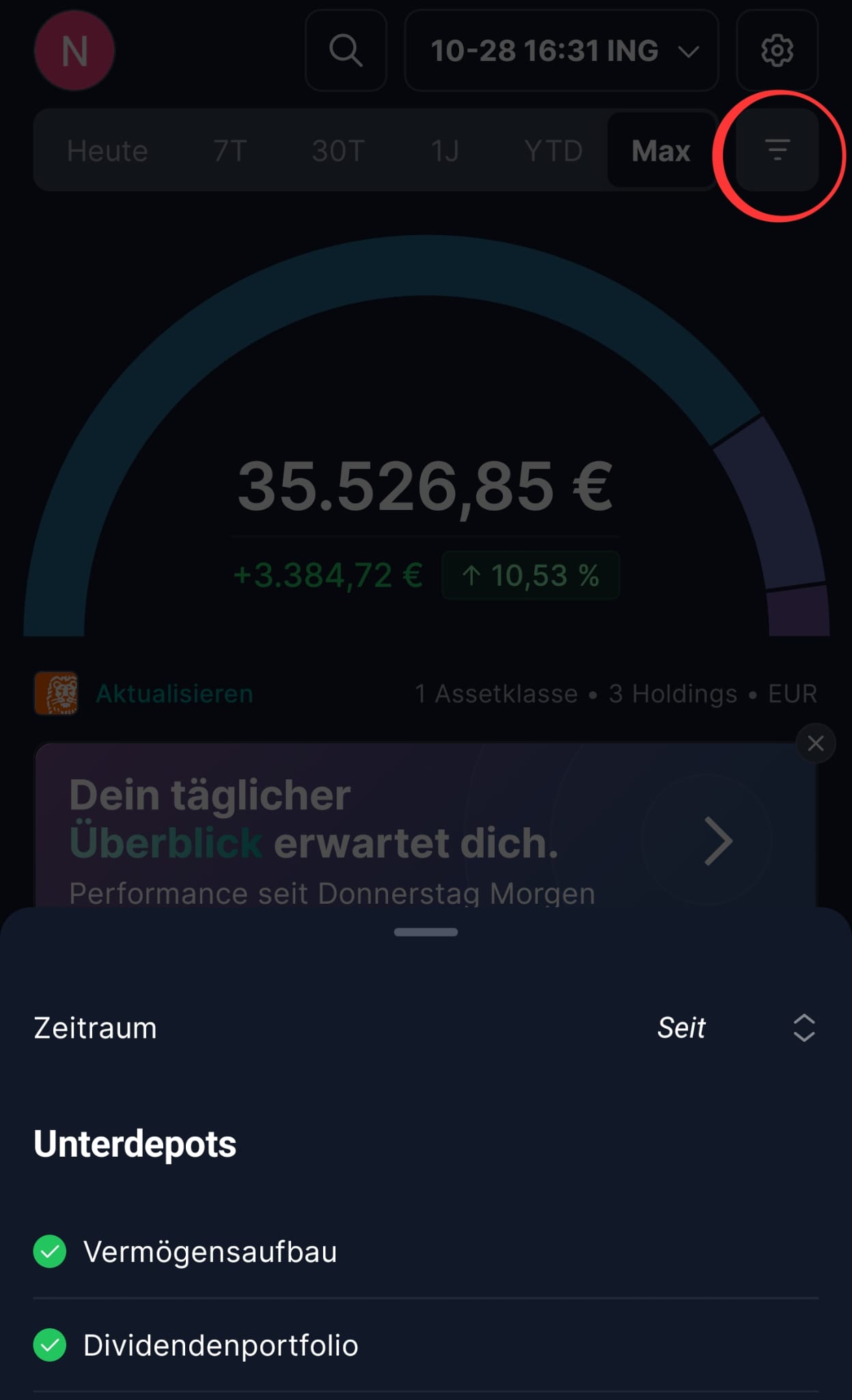852x1400 pixels.
Task: Dismiss the daily overview banner
Action: [815, 744]
